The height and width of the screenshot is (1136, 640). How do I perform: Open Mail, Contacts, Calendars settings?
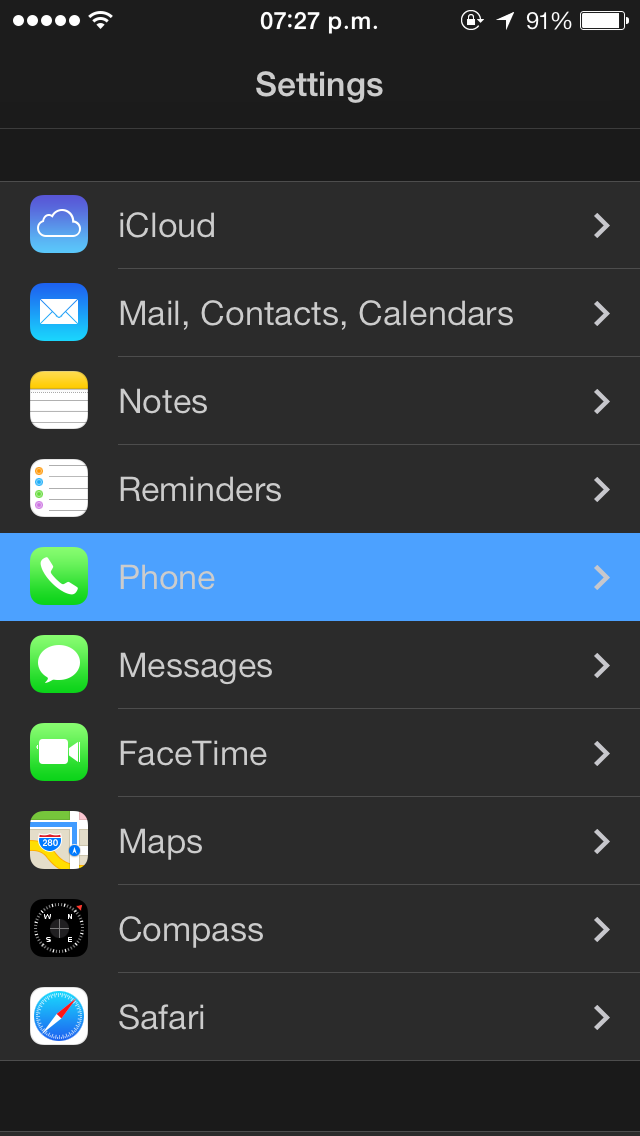click(320, 313)
